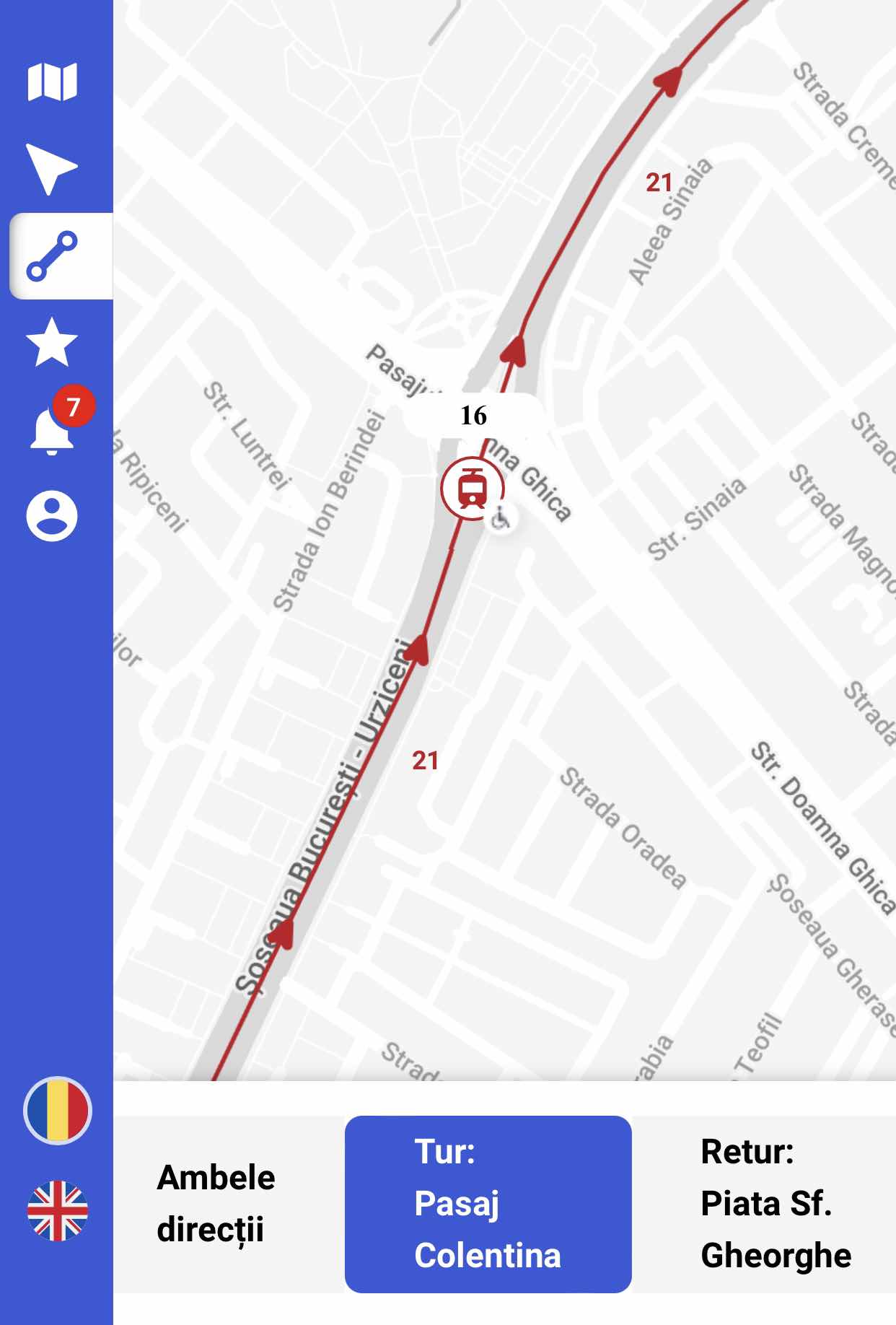Viewport: 896px width, 1325px height.
Task: Open the navigation arrow section
Action: [50, 169]
